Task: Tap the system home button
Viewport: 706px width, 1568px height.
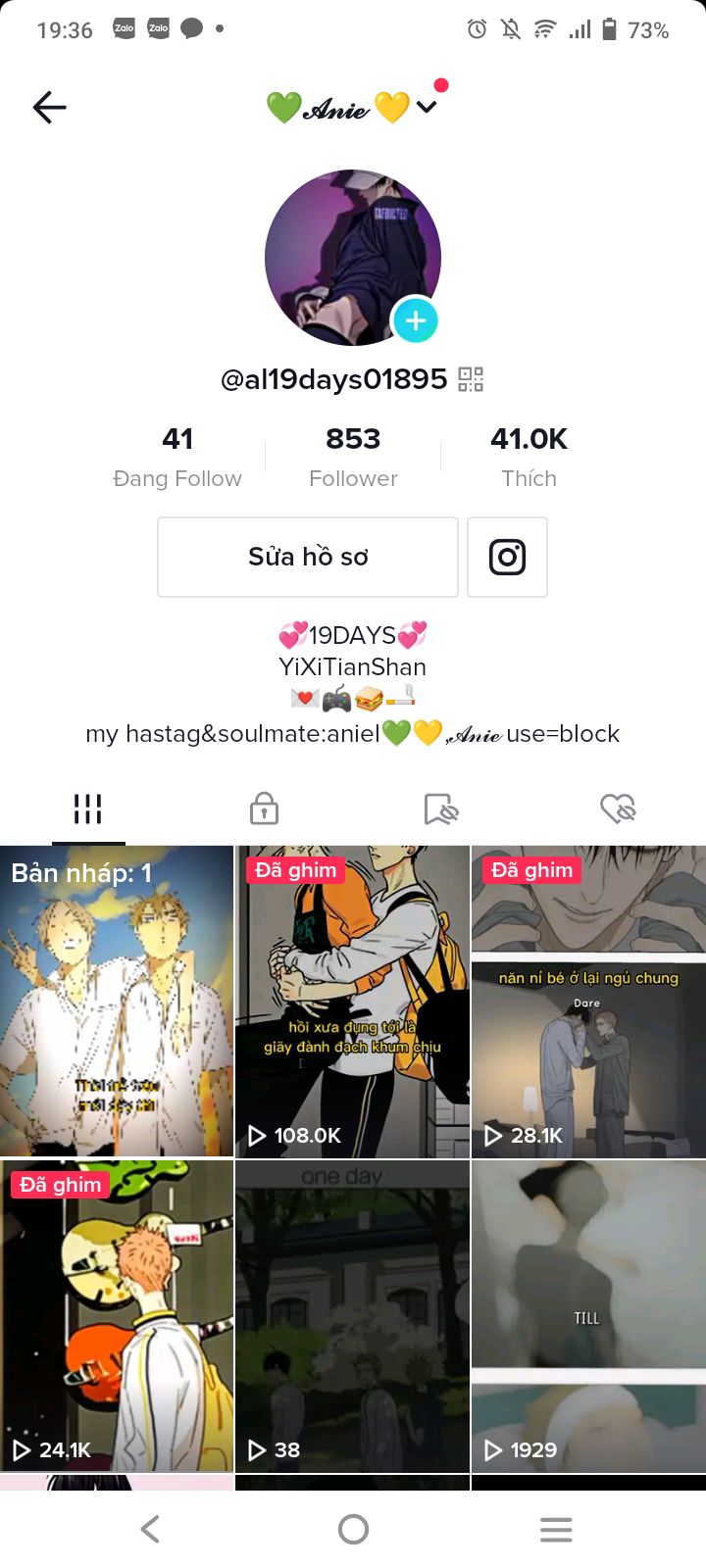Action: pyautogui.click(x=353, y=1529)
